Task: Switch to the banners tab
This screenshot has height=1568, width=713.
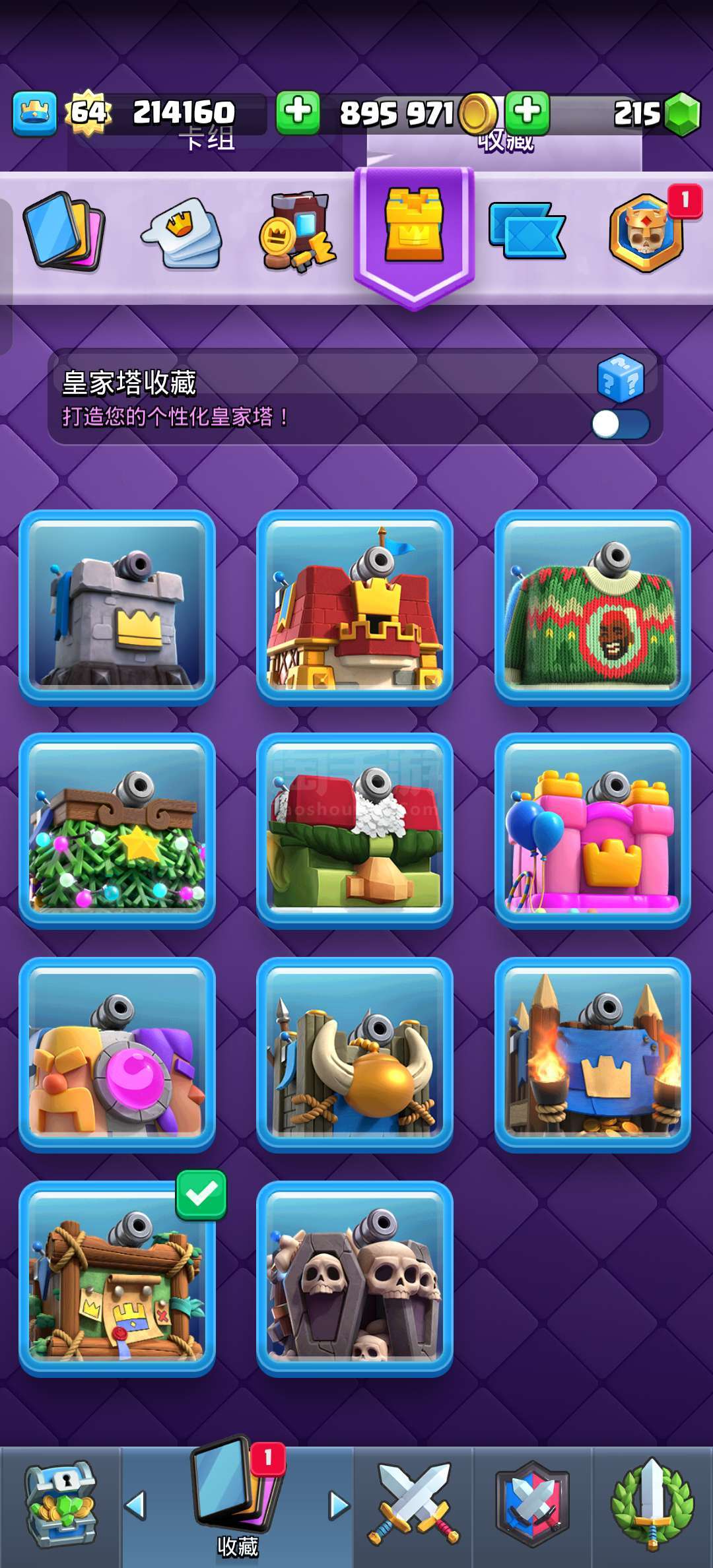Action: tap(527, 231)
